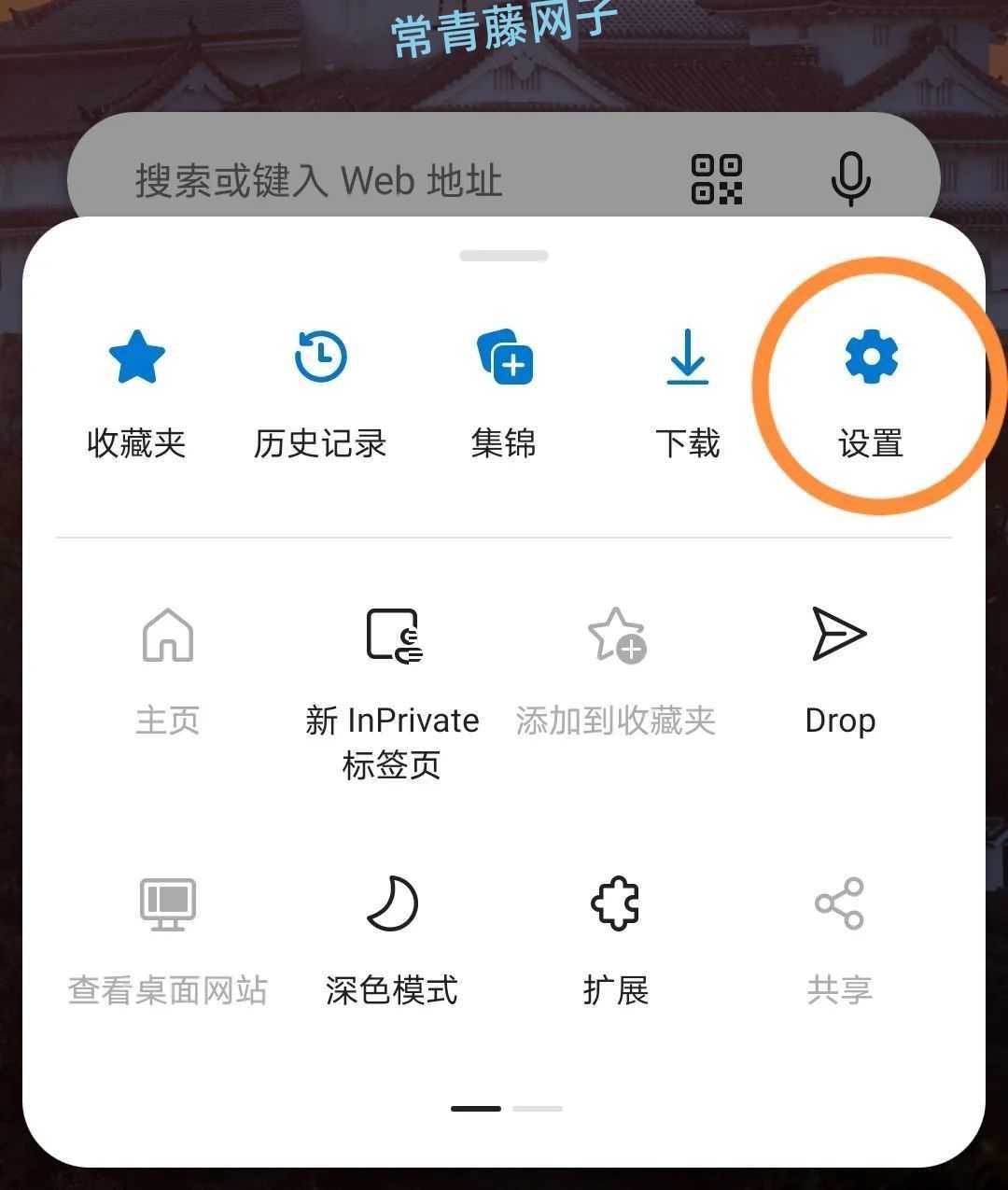The height and width of the screenshot is (1190, 1008).
Task: View 历史记录 history
Action: point(320,392)
